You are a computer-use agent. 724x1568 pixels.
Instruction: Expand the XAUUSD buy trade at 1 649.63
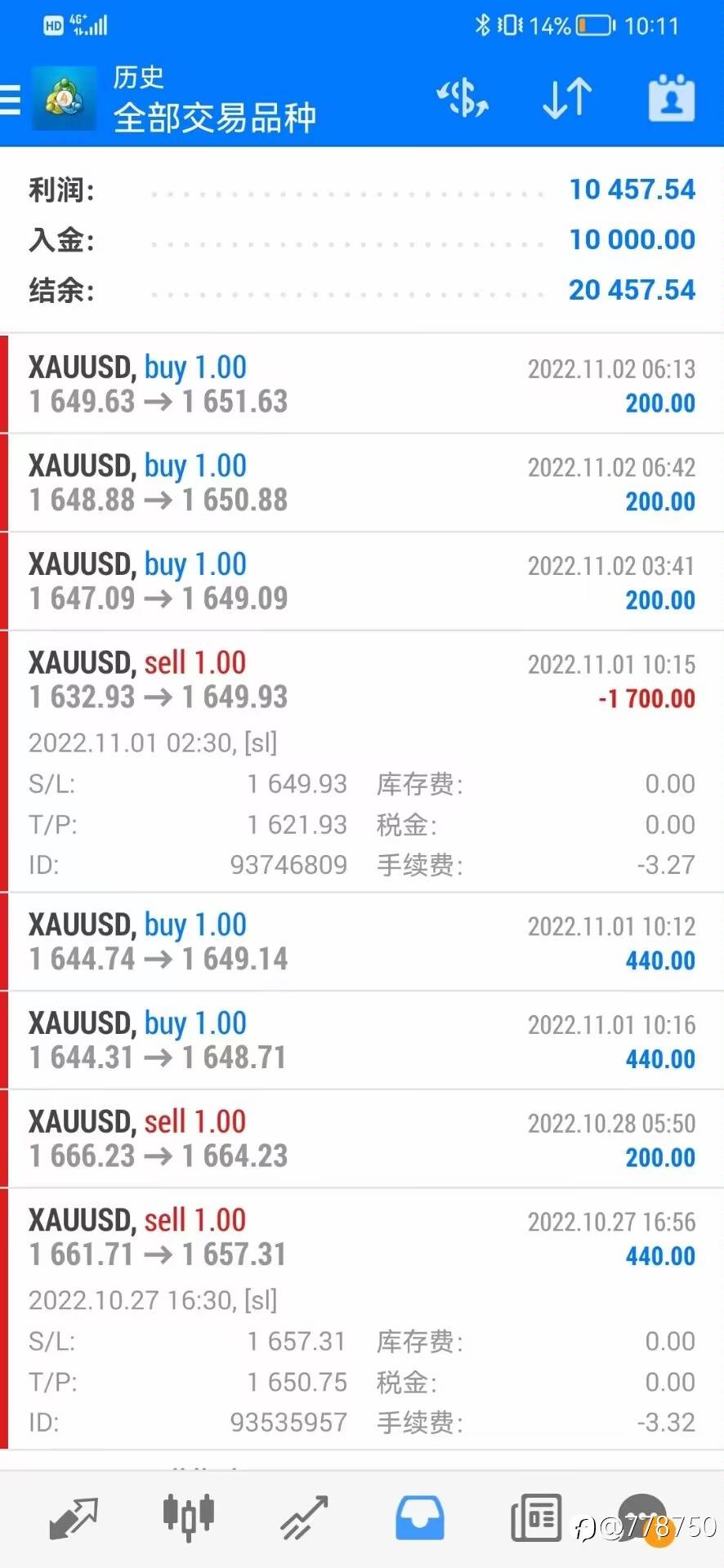pos(362,385)
